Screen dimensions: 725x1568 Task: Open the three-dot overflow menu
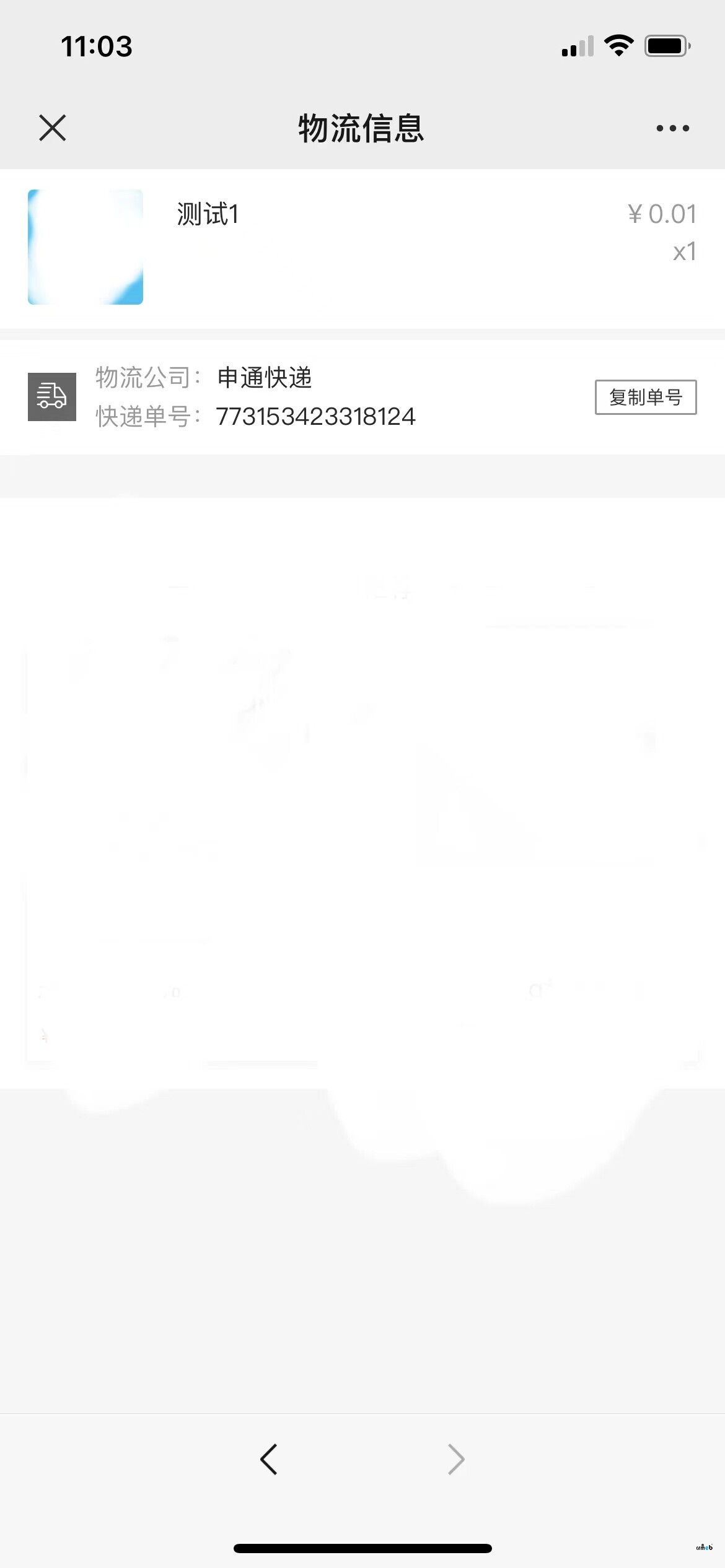672,128
